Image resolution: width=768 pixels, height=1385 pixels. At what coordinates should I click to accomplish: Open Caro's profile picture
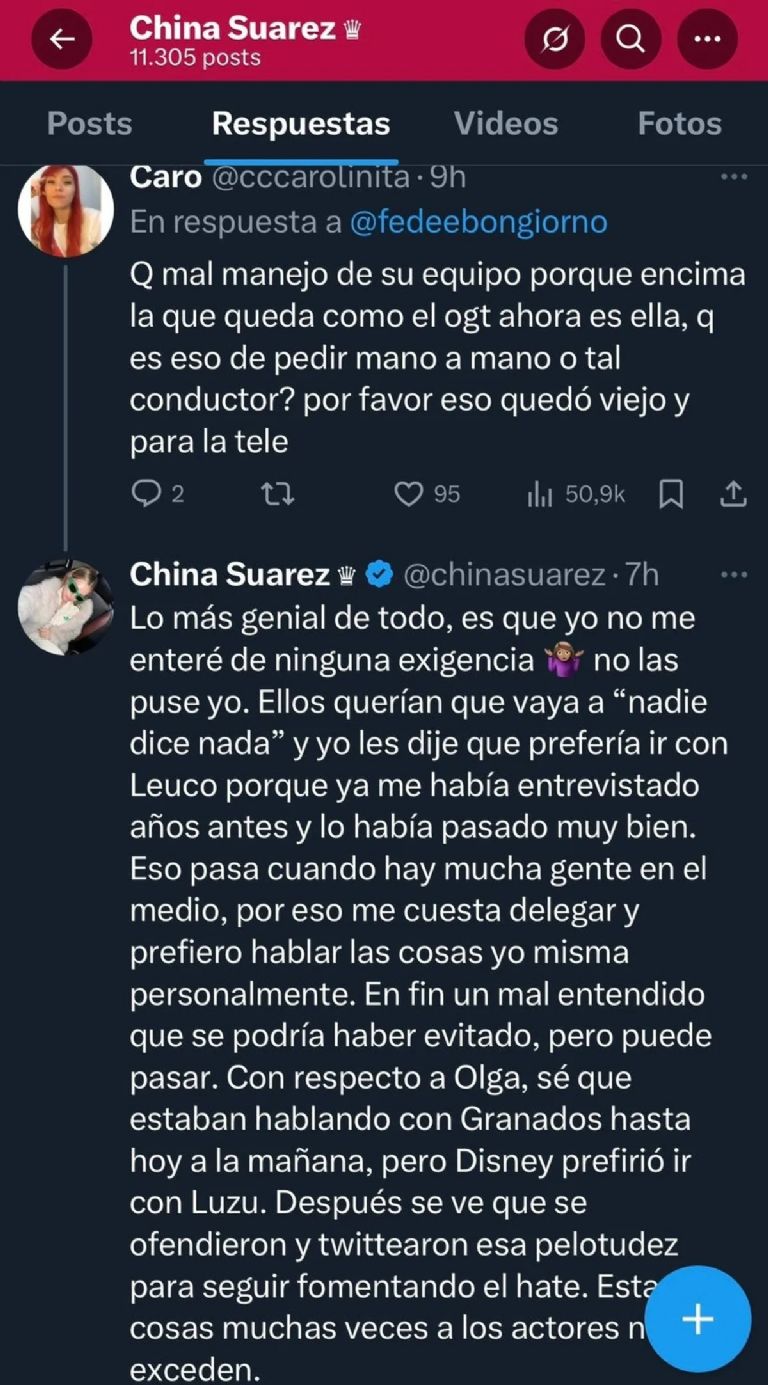(66, 209)
